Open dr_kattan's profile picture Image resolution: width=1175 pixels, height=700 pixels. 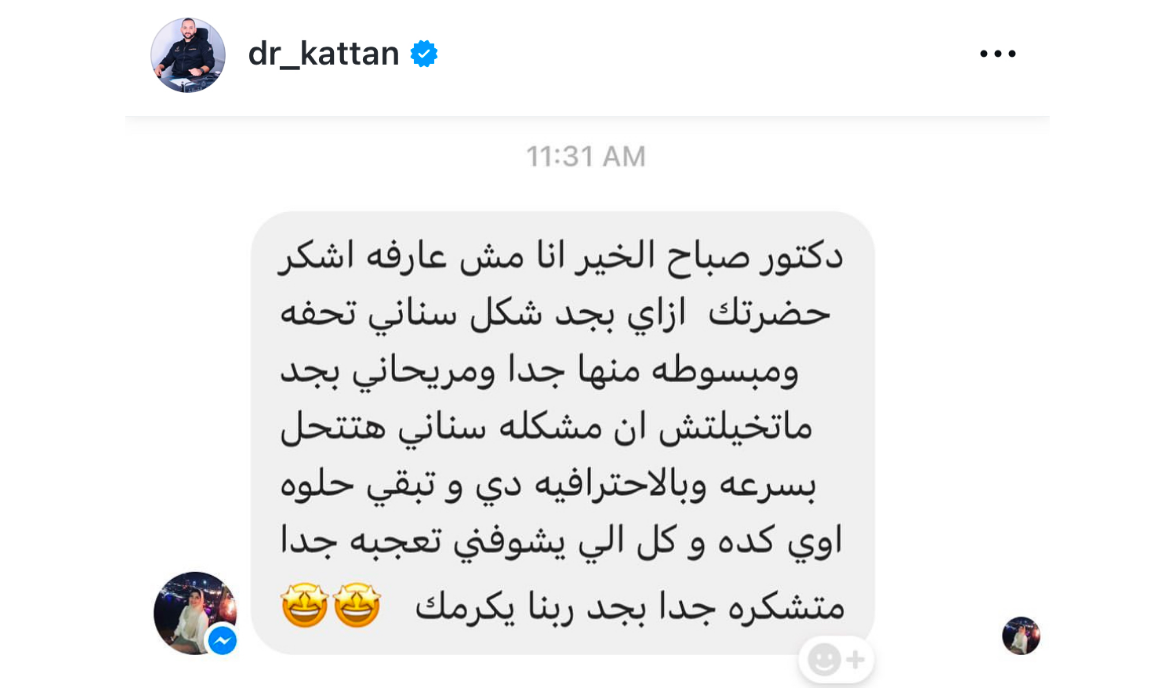188,55
